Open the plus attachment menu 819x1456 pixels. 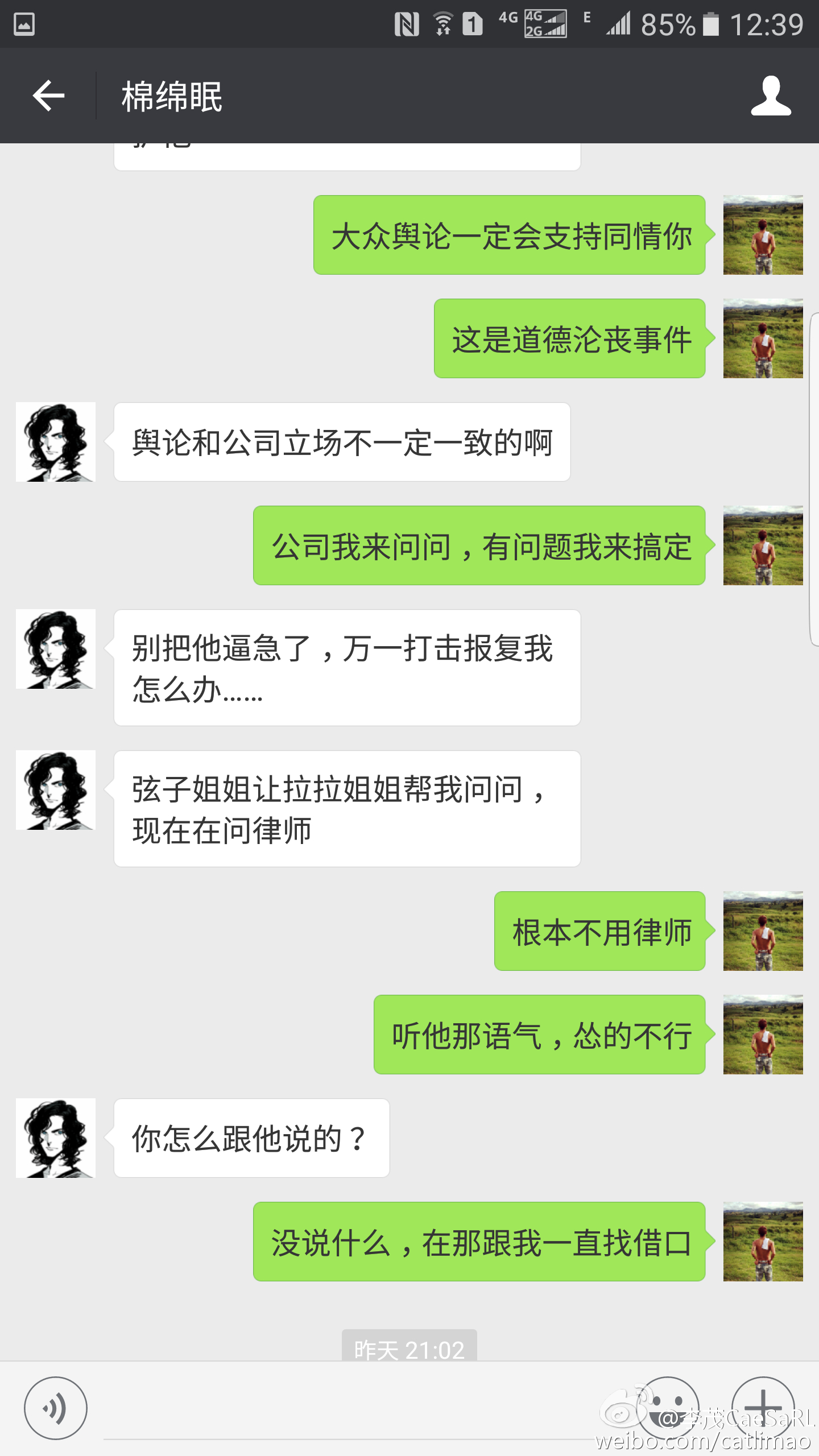763,1408
